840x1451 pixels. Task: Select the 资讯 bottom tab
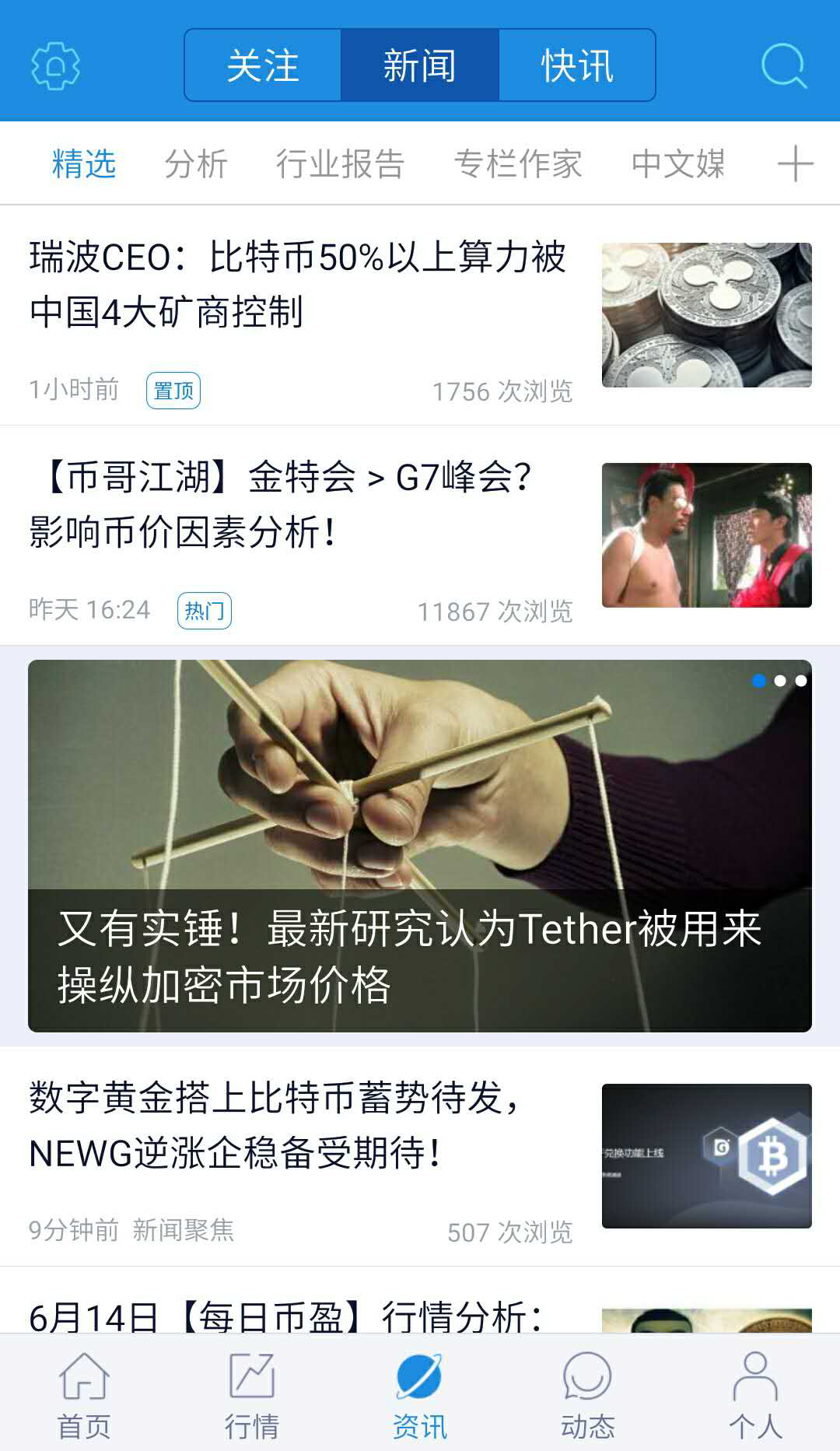(x=420, y=1395)
